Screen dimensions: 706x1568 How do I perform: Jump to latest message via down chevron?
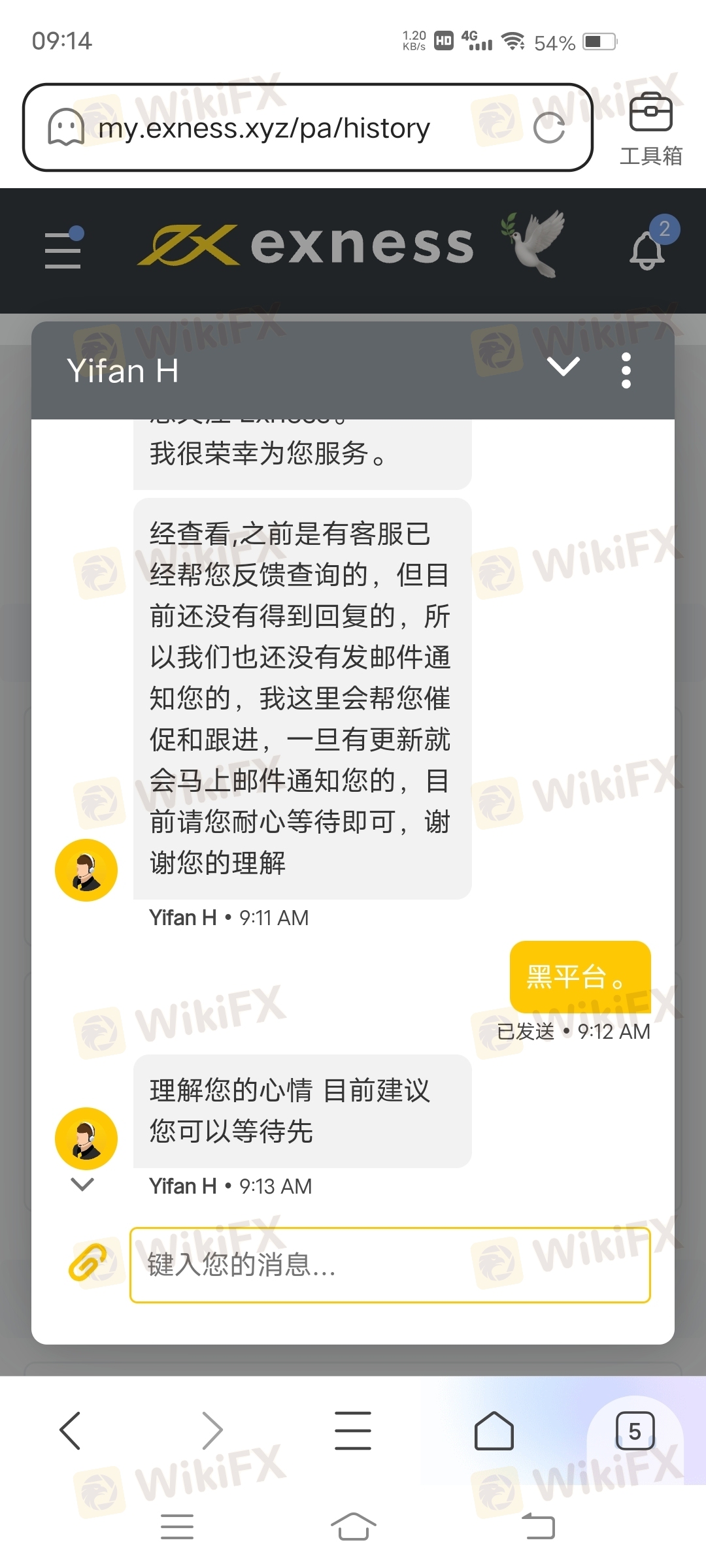coord(82,1184)
